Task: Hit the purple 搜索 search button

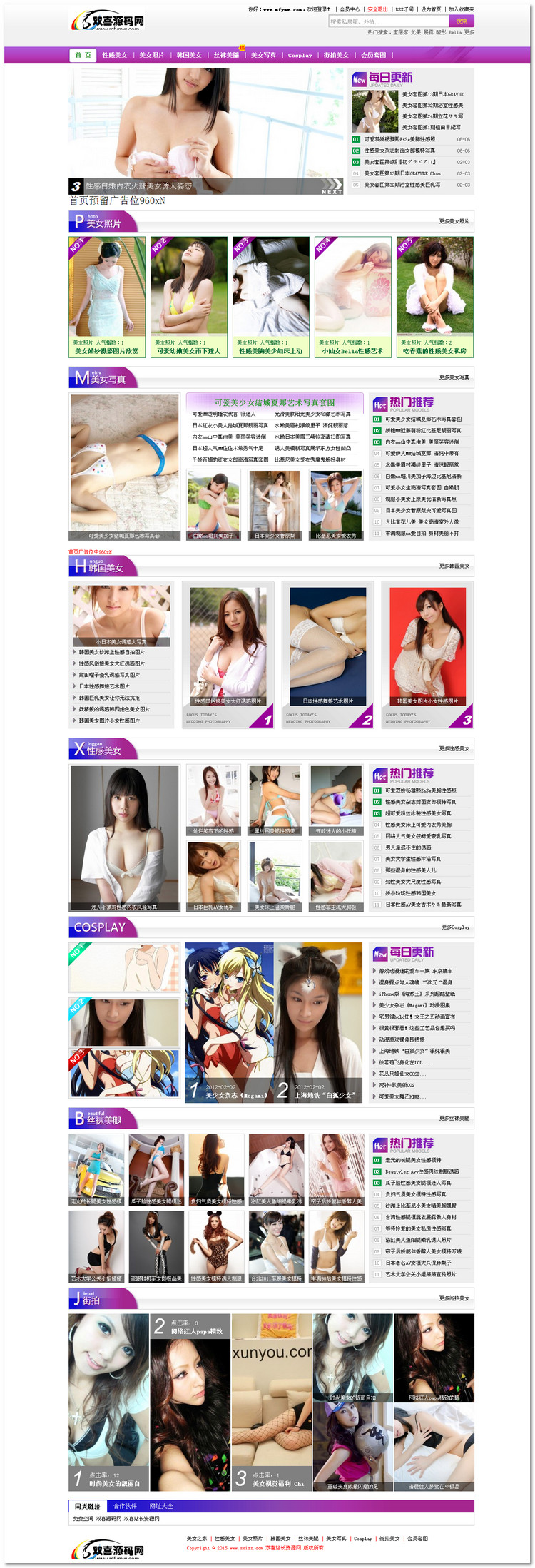Action: [x=461, y=21]
